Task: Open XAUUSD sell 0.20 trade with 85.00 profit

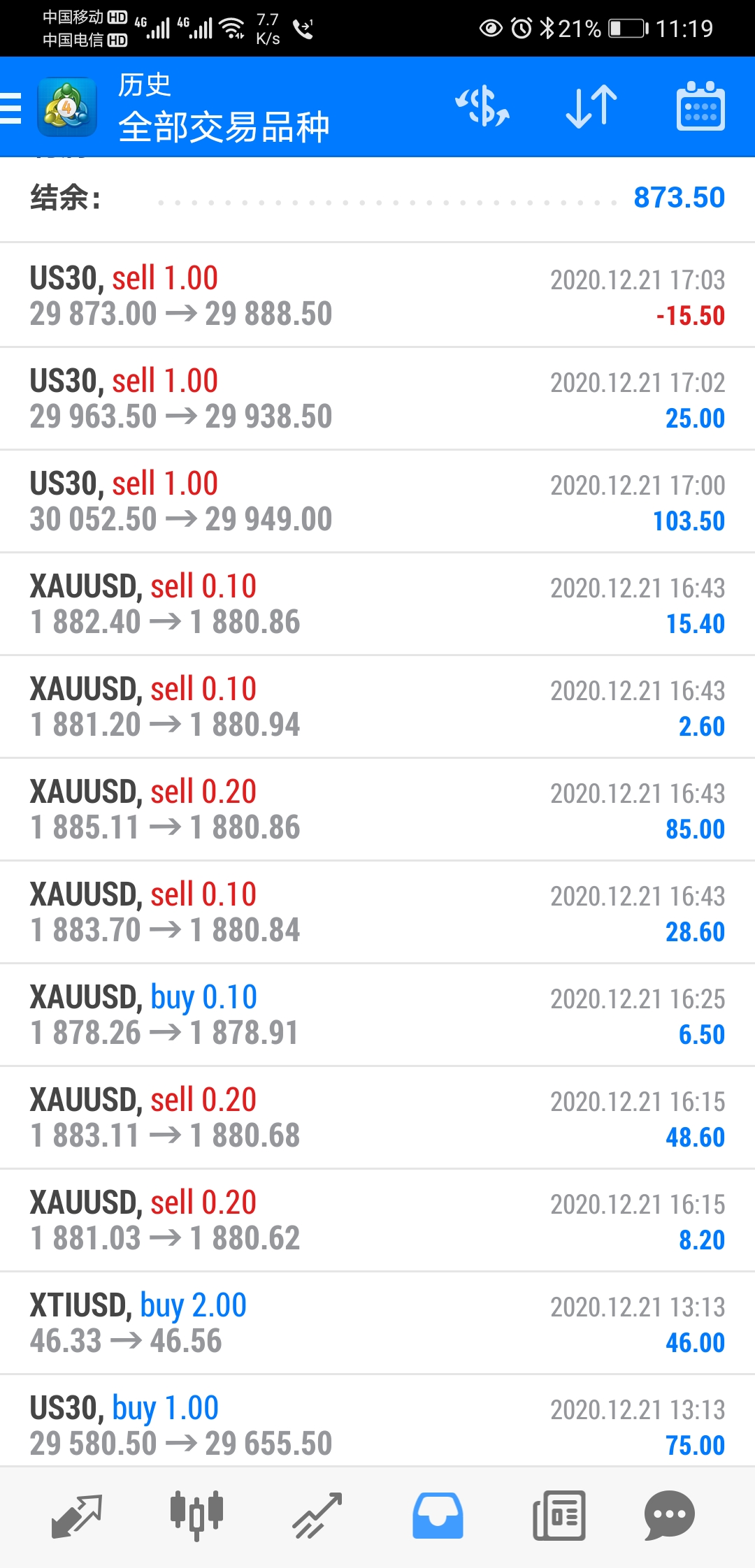Action: 377,809
